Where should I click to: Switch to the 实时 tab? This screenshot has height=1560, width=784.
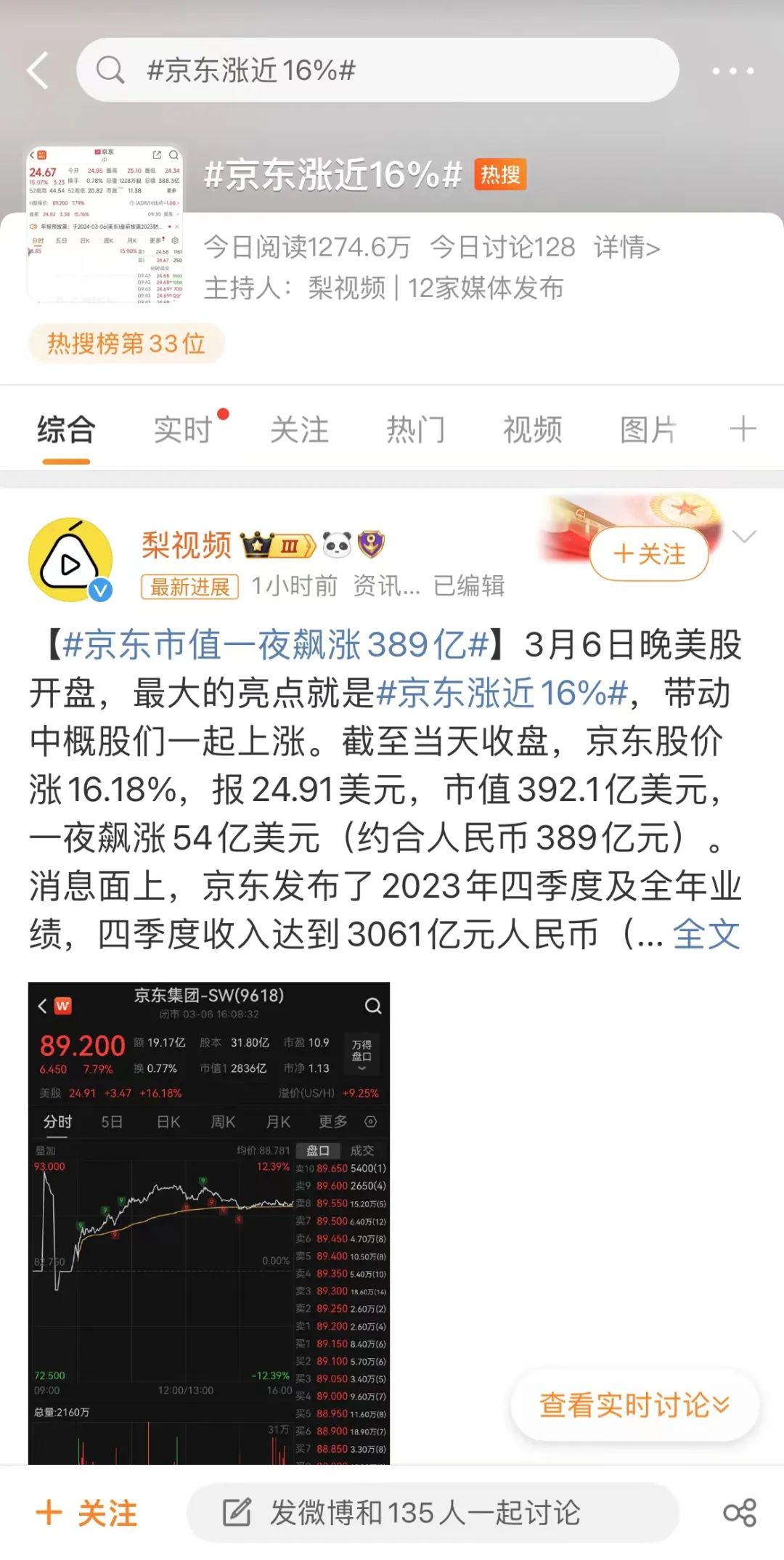[183, 429]
